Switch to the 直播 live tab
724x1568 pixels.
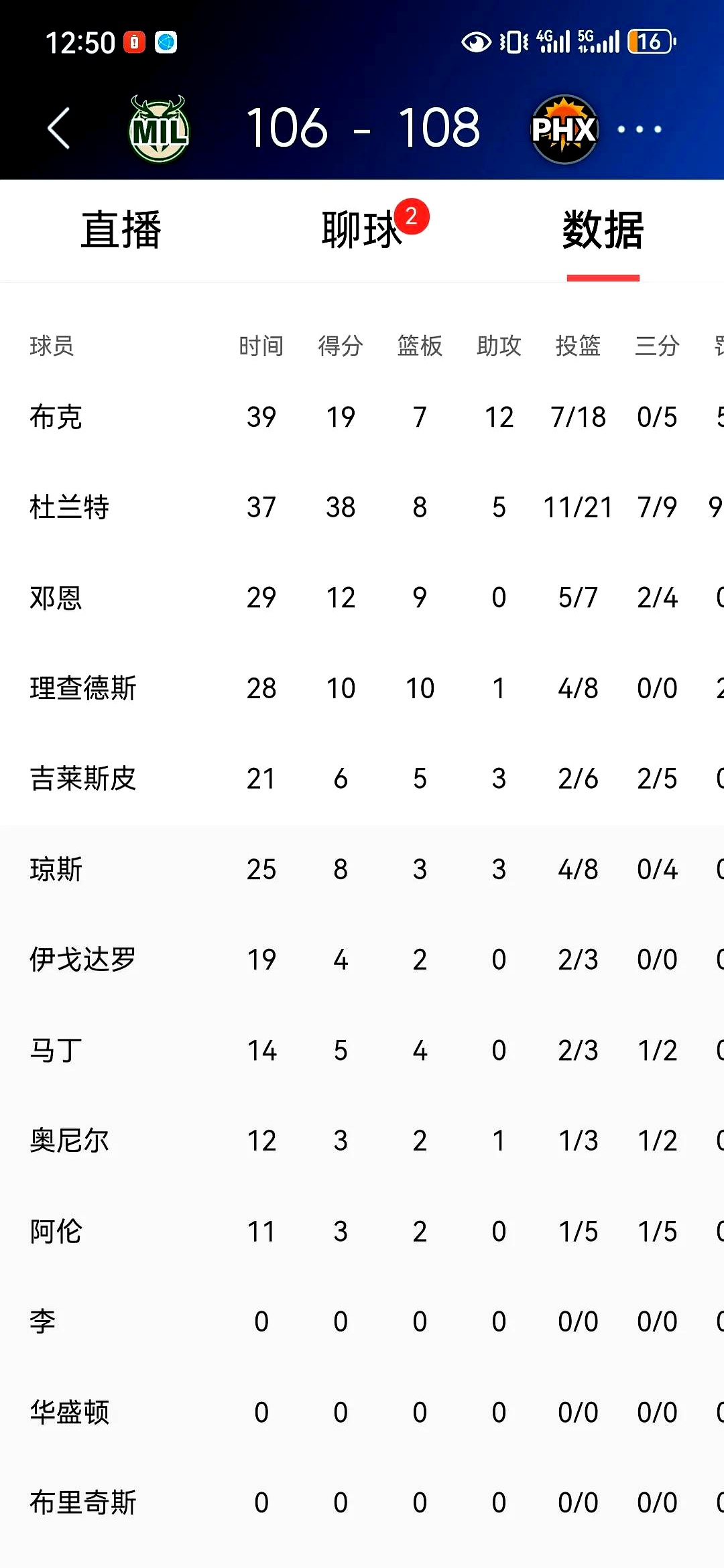121,231
